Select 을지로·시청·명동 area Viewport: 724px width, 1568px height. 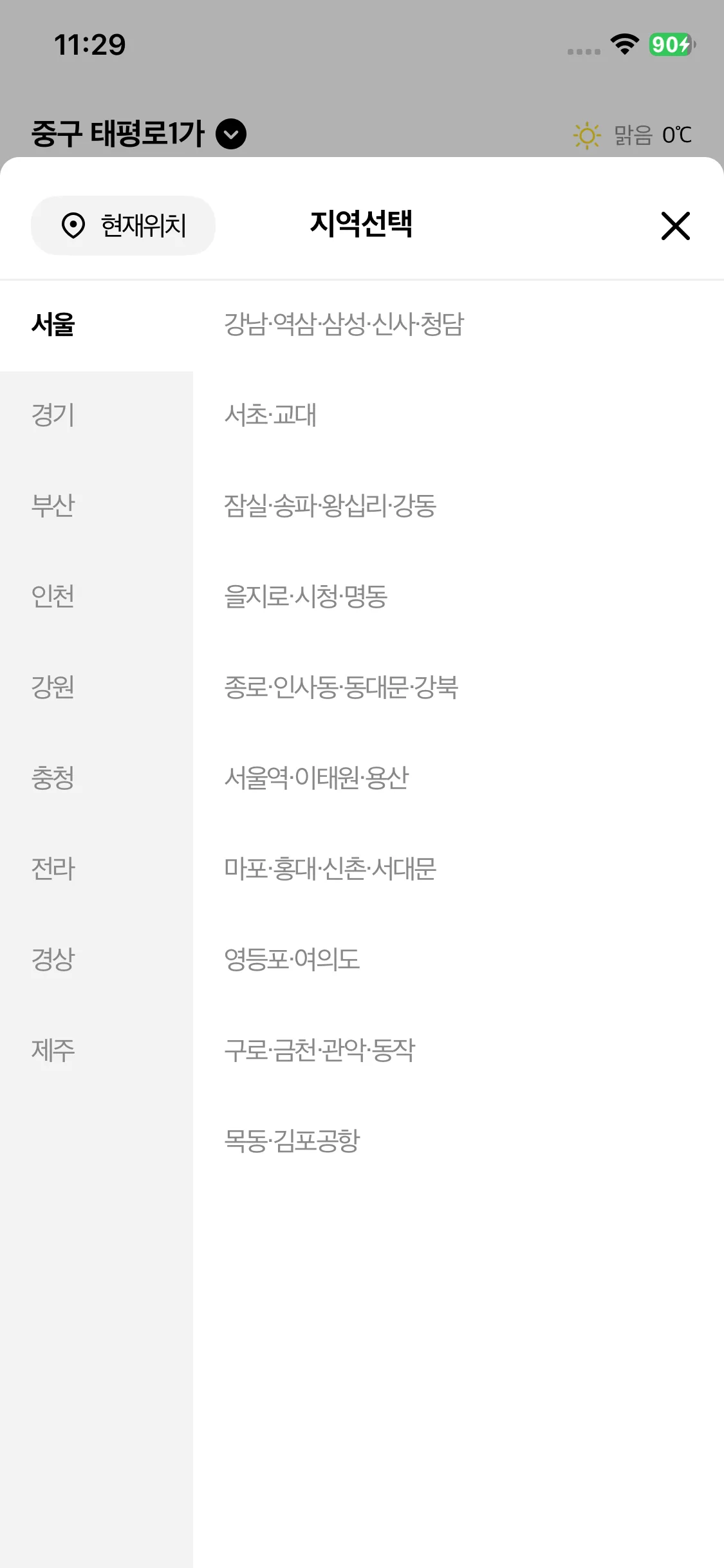coord(458,596)
